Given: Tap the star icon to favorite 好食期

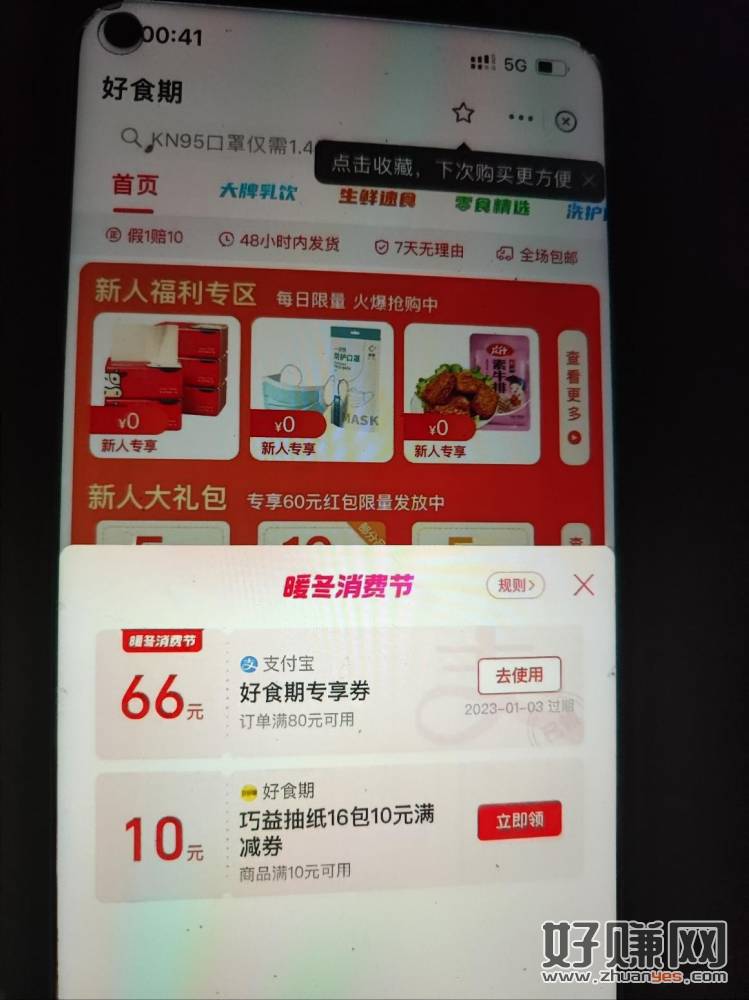Looking at the screenshot, I should tap(462, 113).
